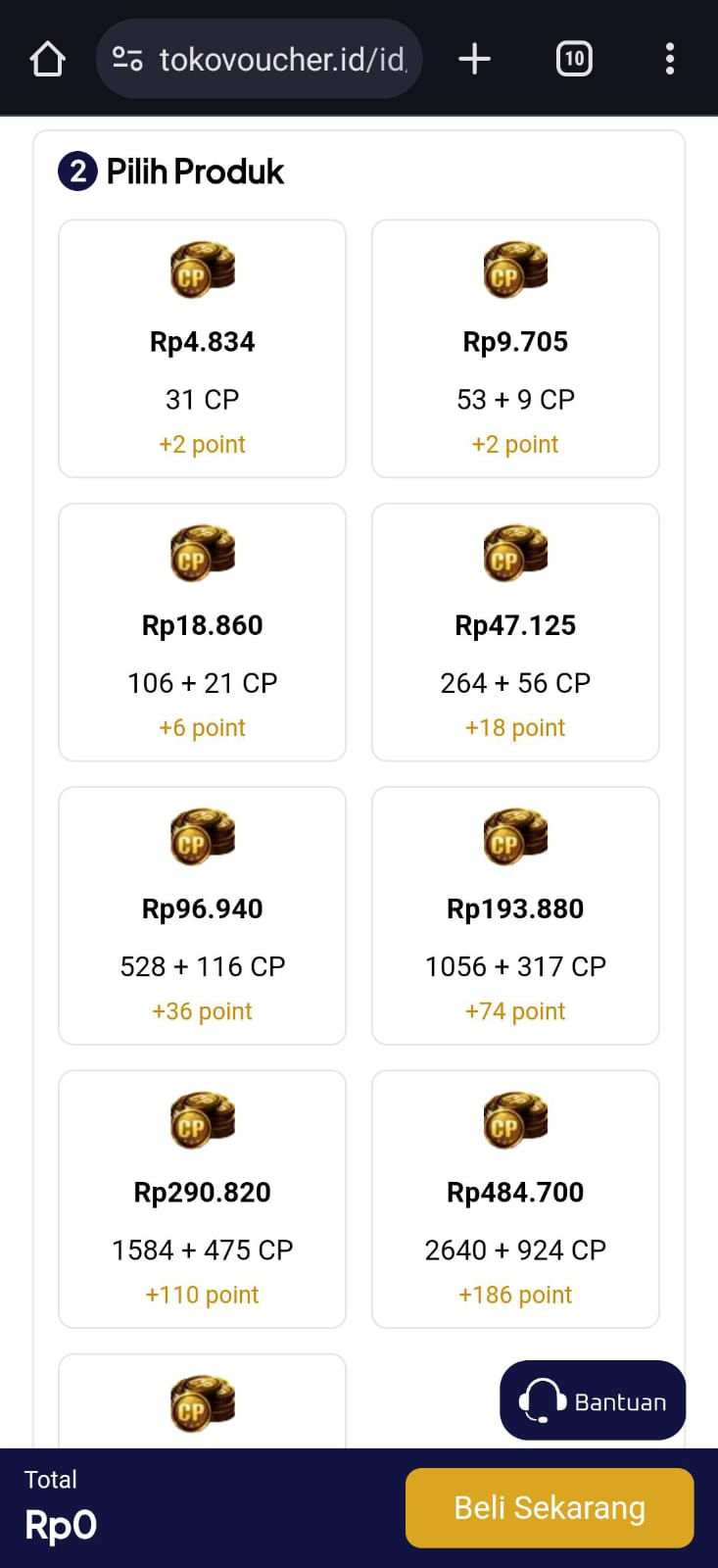Open the tab switcher showing 10 tabs
The width and height of the screenshot is (718, 1568).
(x=574, y=58)
